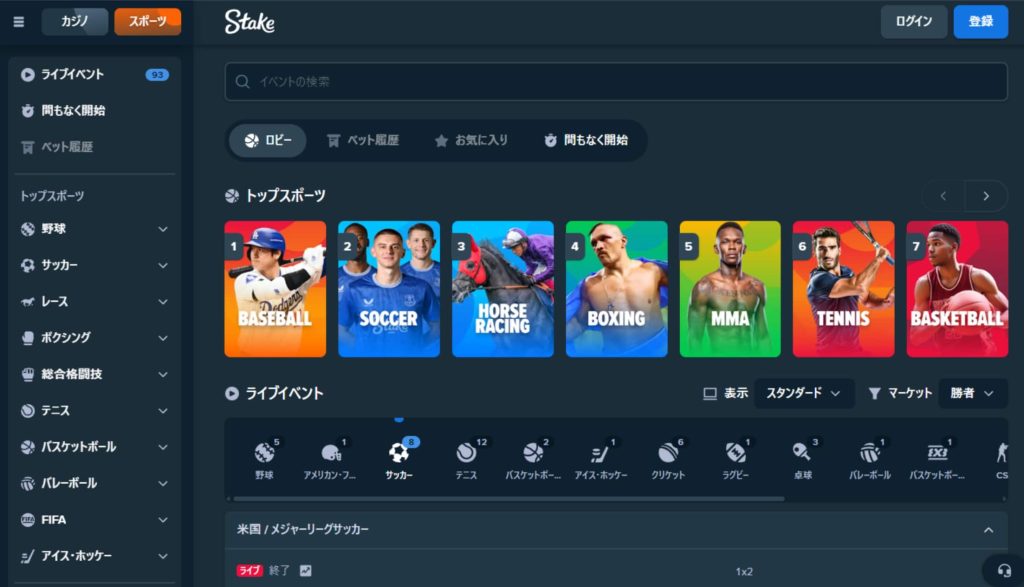Image resolution: width=1024 pixels, height=587 pixels.
Task: Switch to the お気に入り tab
Action: (471, 141)
